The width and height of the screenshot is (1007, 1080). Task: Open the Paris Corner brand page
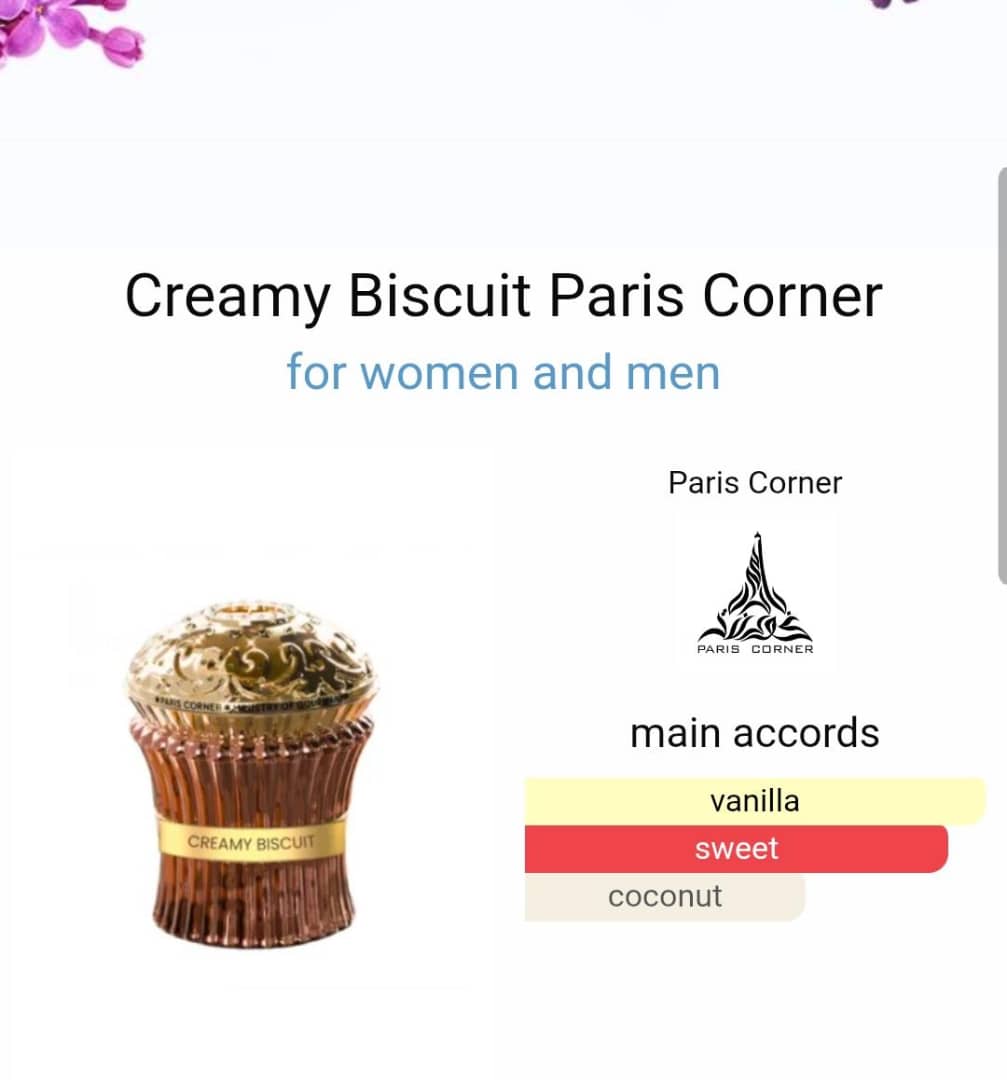pos(755,592)
